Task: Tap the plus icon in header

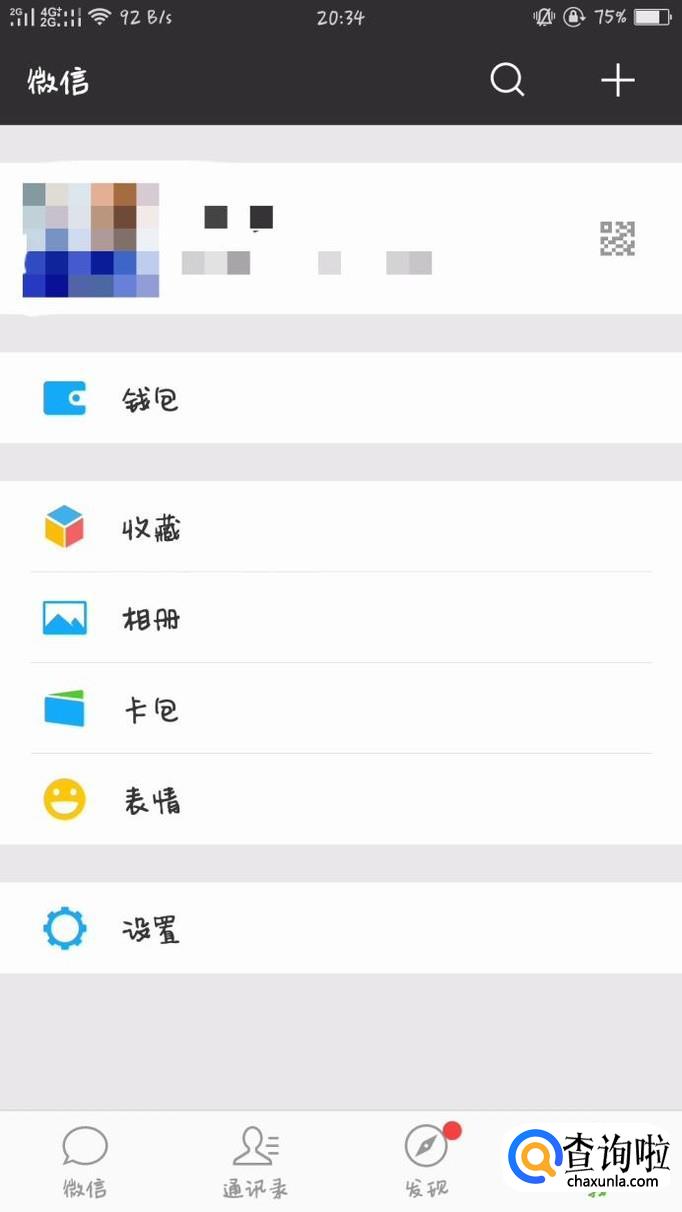Action: (x=618, y=80)
